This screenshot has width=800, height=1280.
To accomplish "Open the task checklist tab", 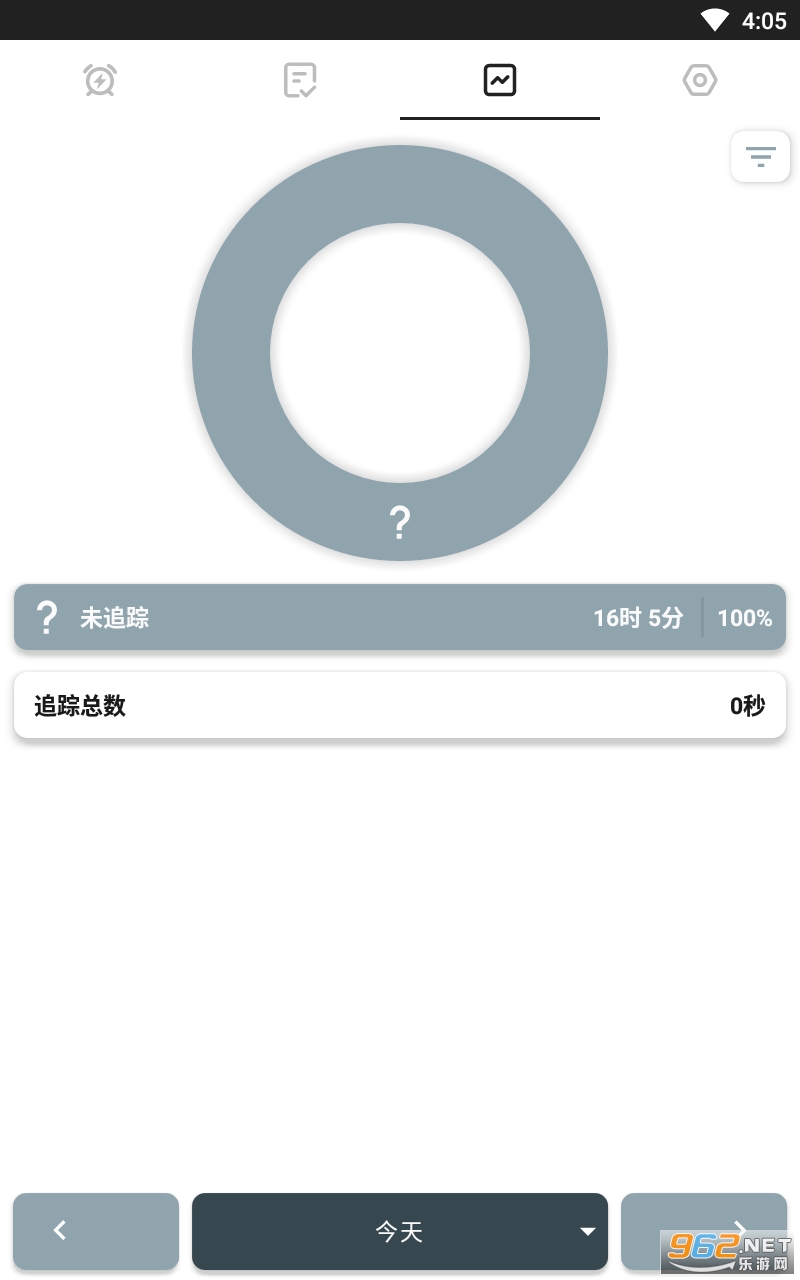I will click(300, 80).
